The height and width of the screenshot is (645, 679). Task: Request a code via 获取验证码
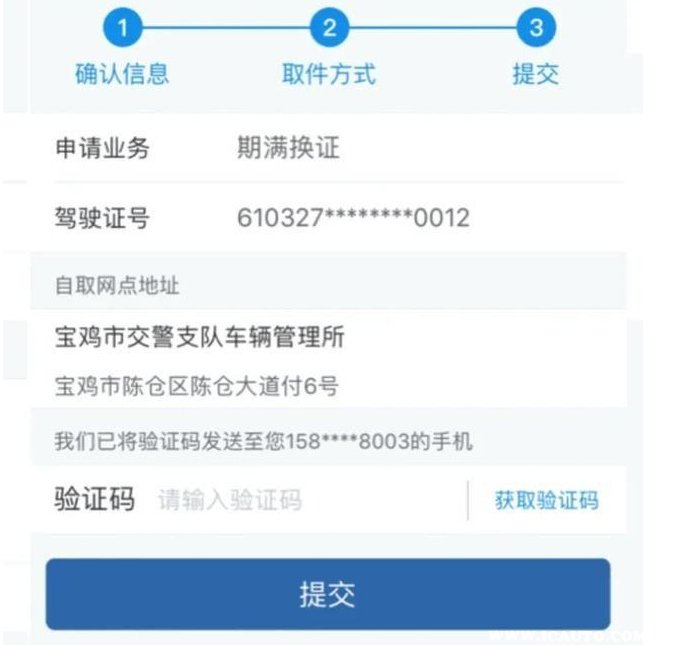tap(546, 500)
